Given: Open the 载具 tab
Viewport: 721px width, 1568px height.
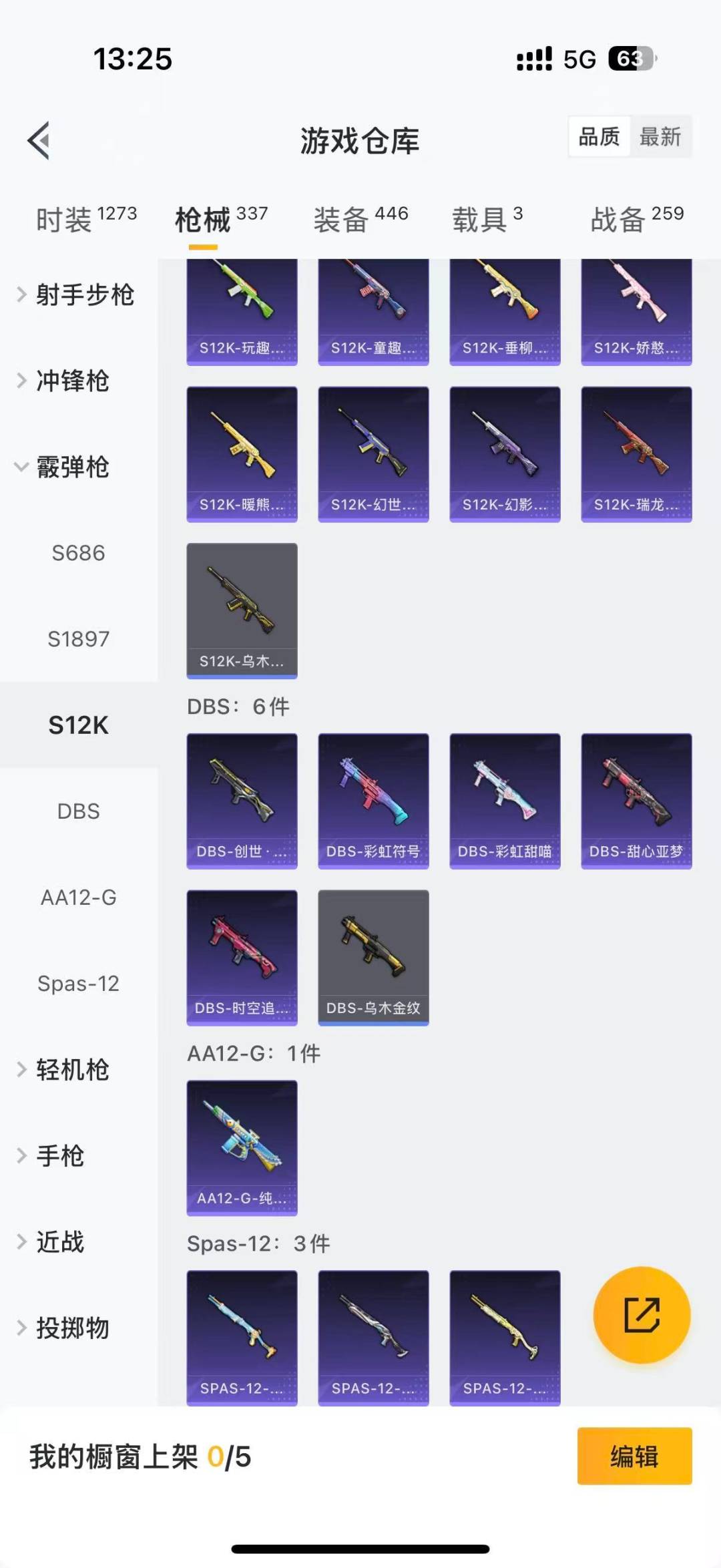Looking at the screenshot, I should click(x=487, y=219).
